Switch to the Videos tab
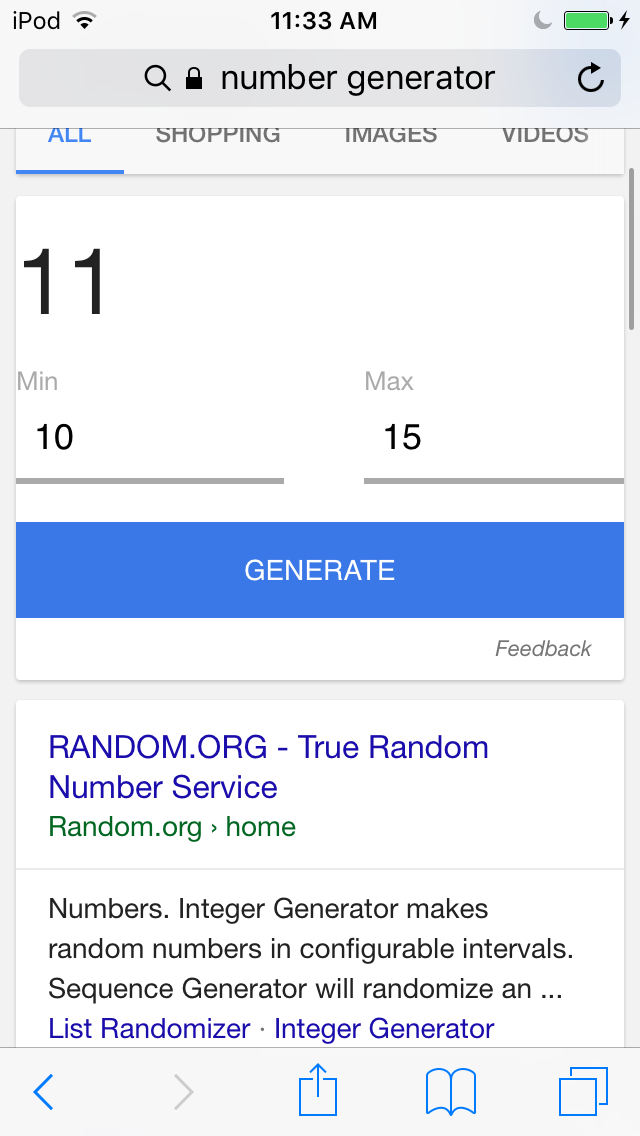The image size is (640, 1136). (545, 137)
